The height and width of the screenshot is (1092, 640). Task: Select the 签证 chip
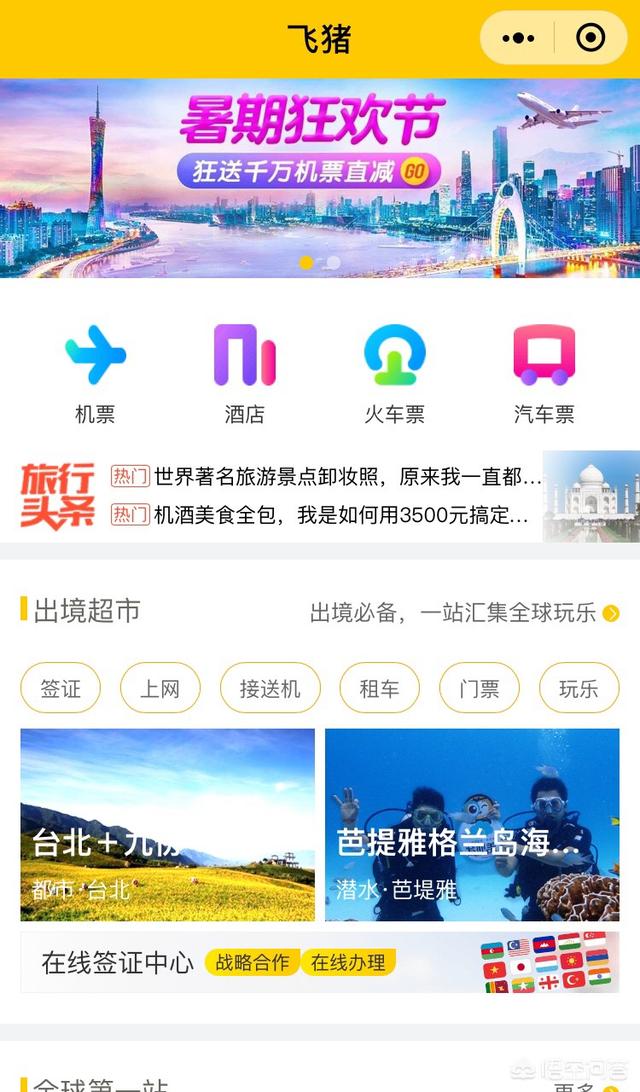coord(60,688)
